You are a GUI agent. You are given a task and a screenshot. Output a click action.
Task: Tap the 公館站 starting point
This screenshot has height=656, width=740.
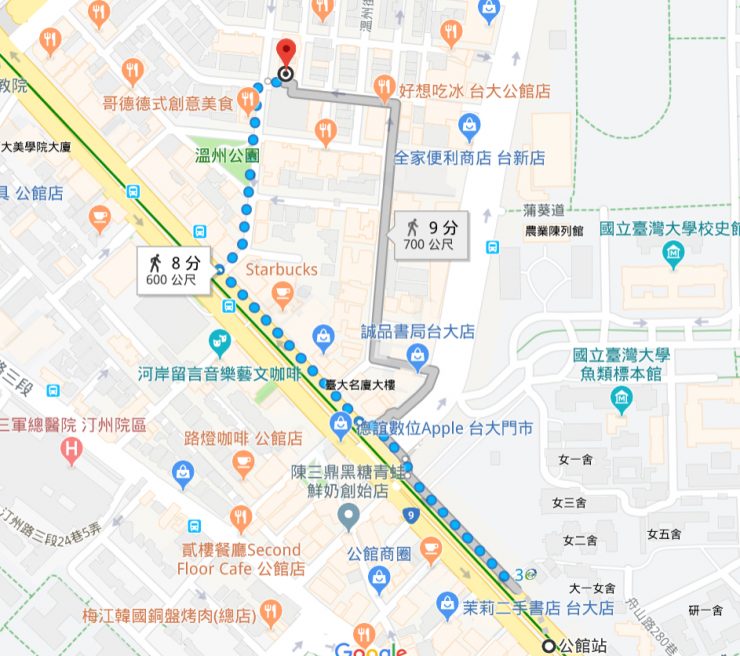coord(548,645)
